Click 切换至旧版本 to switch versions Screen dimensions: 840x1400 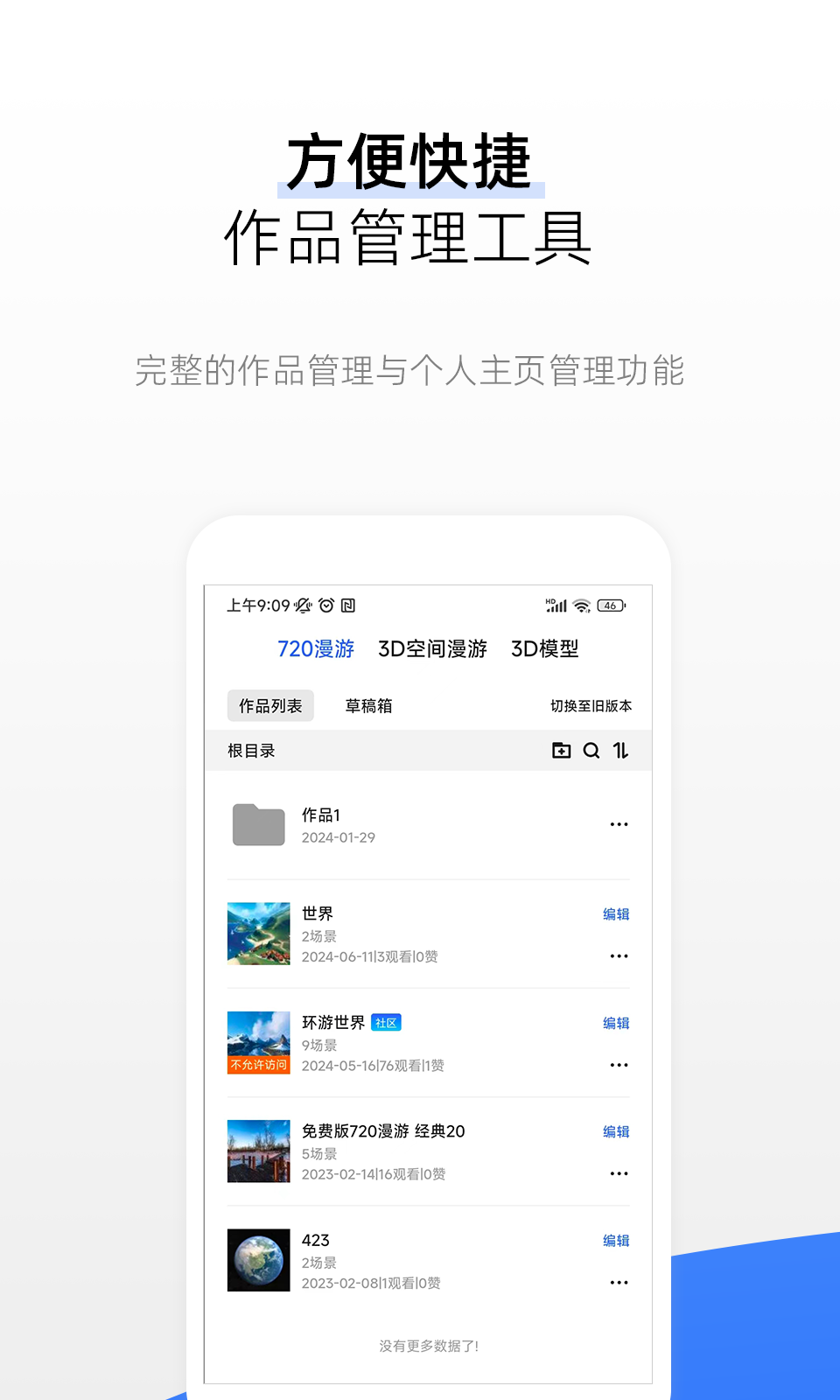(x=591, y=705)
